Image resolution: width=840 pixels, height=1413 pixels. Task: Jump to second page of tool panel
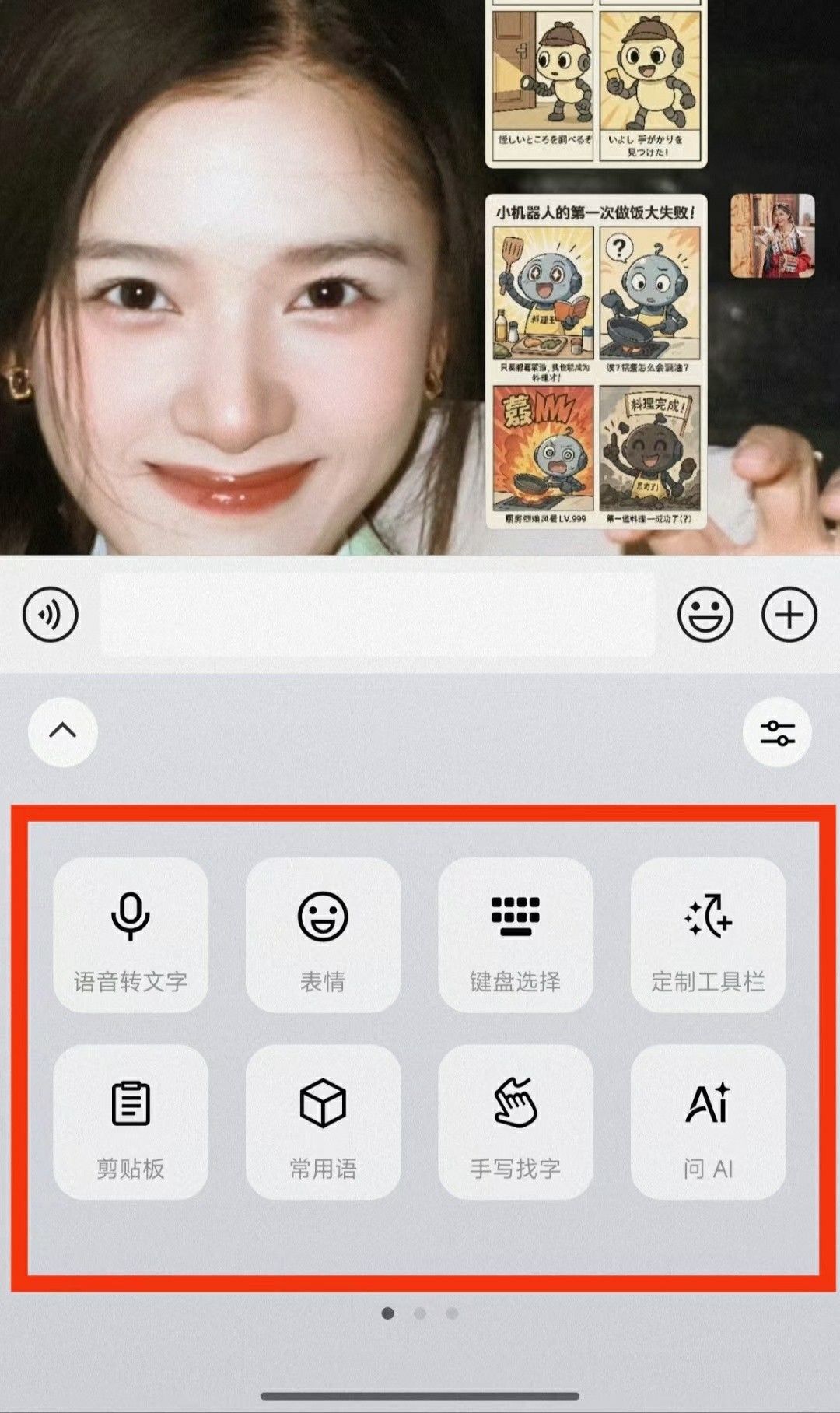pyautogui.click(x=420, y=1313)
